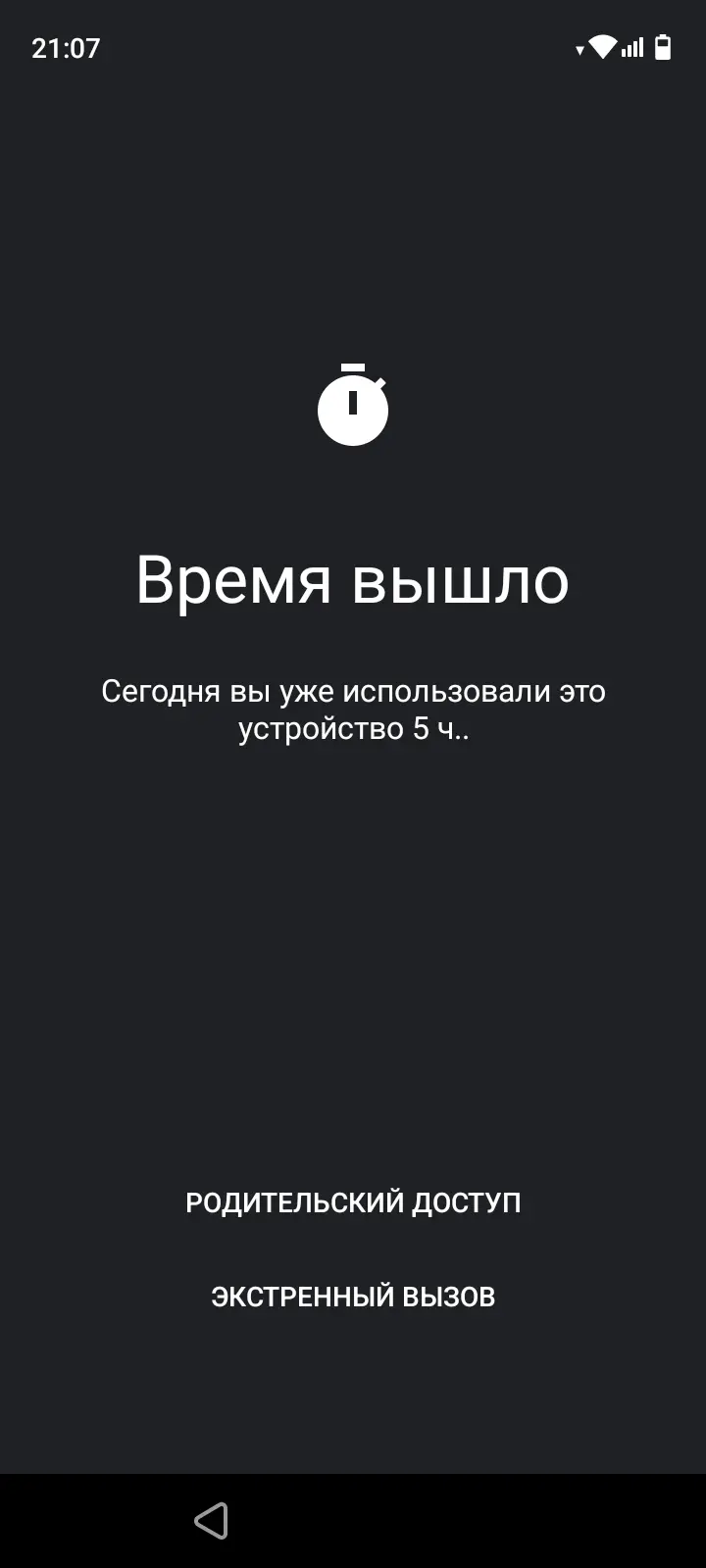Tap the РОДИТЕЛЬСКИЙ ДОСТУП button
The image size is (706, 1568).
(x=353, y=1202)
